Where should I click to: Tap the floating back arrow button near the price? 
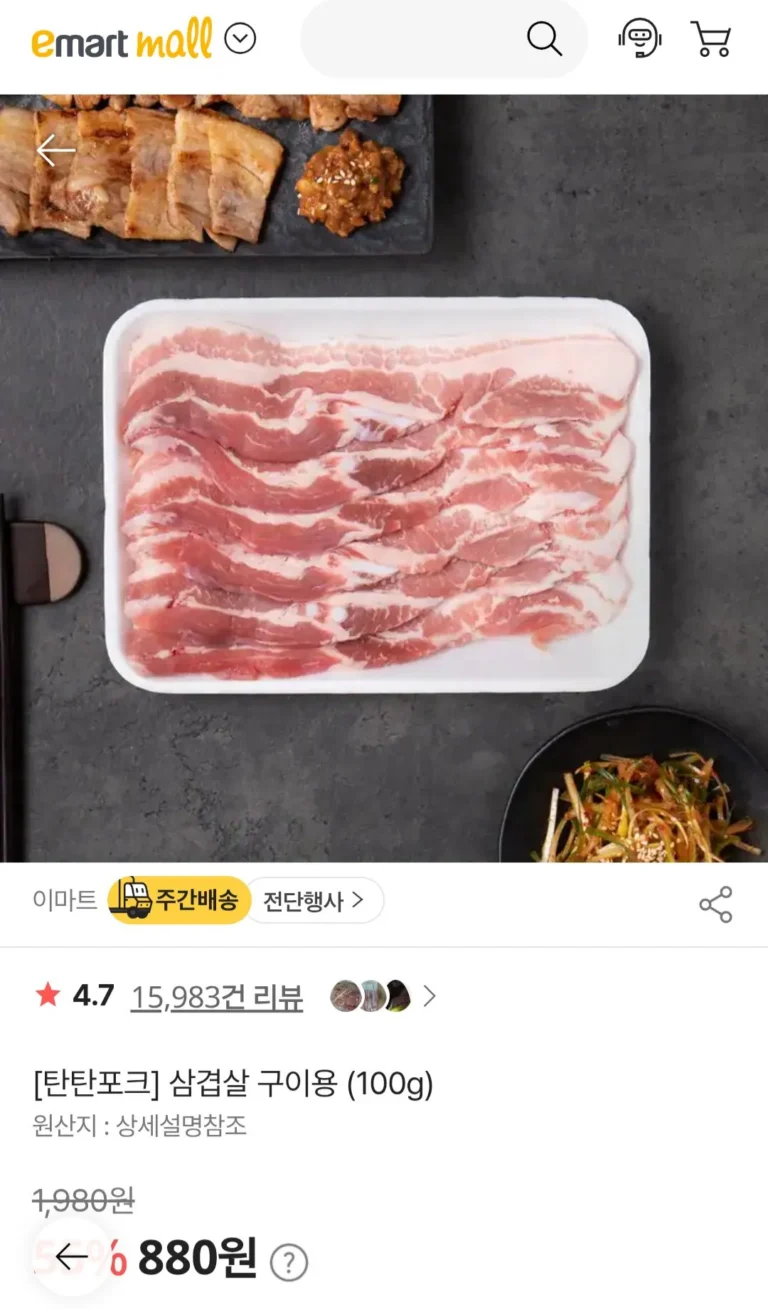(x=72, y=1257)
